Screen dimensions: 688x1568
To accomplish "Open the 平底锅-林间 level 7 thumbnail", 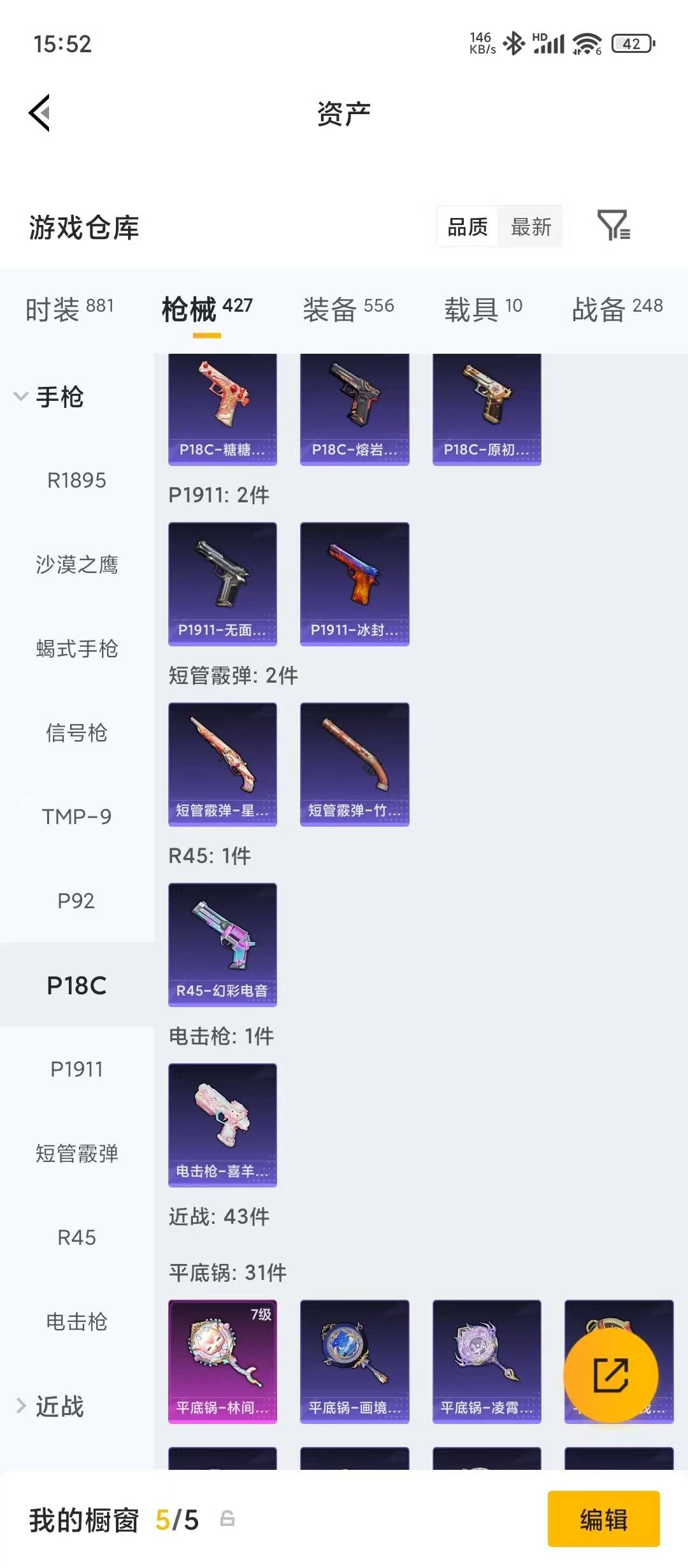I will click(x=222, y=1361).
